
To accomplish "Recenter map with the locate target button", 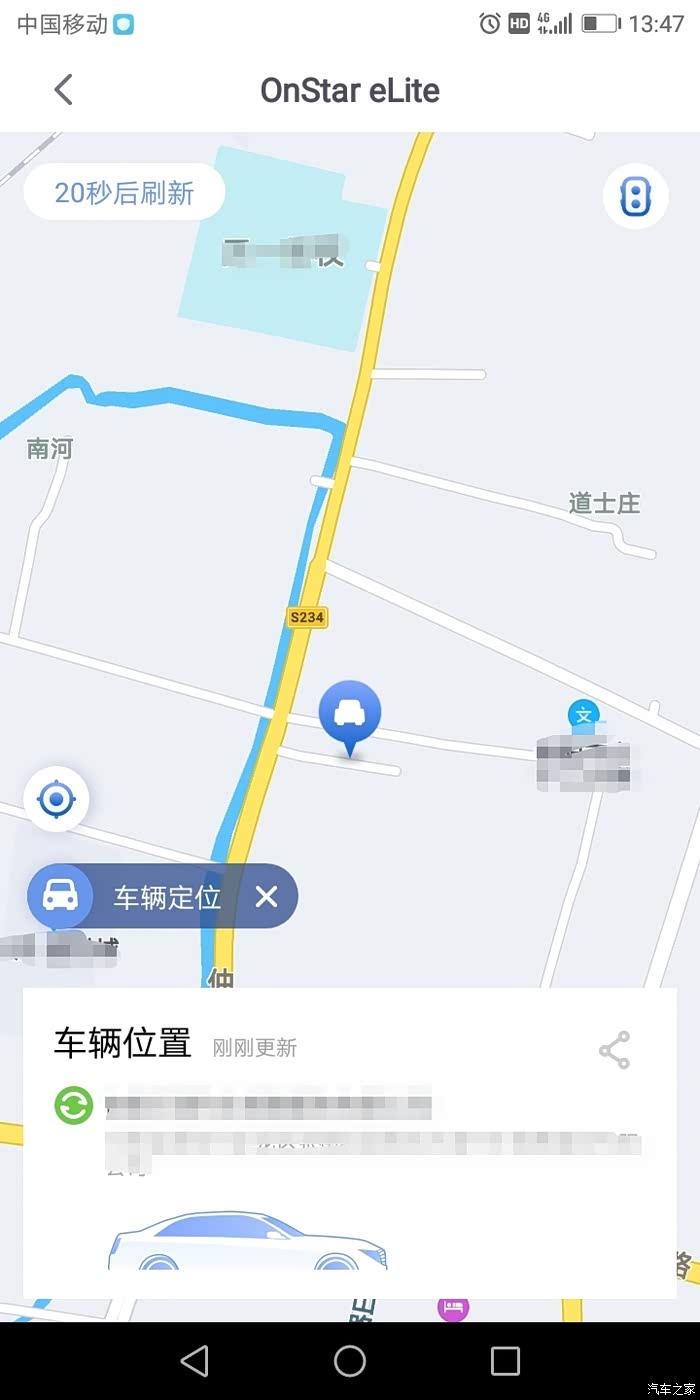I will coord(57,799).
